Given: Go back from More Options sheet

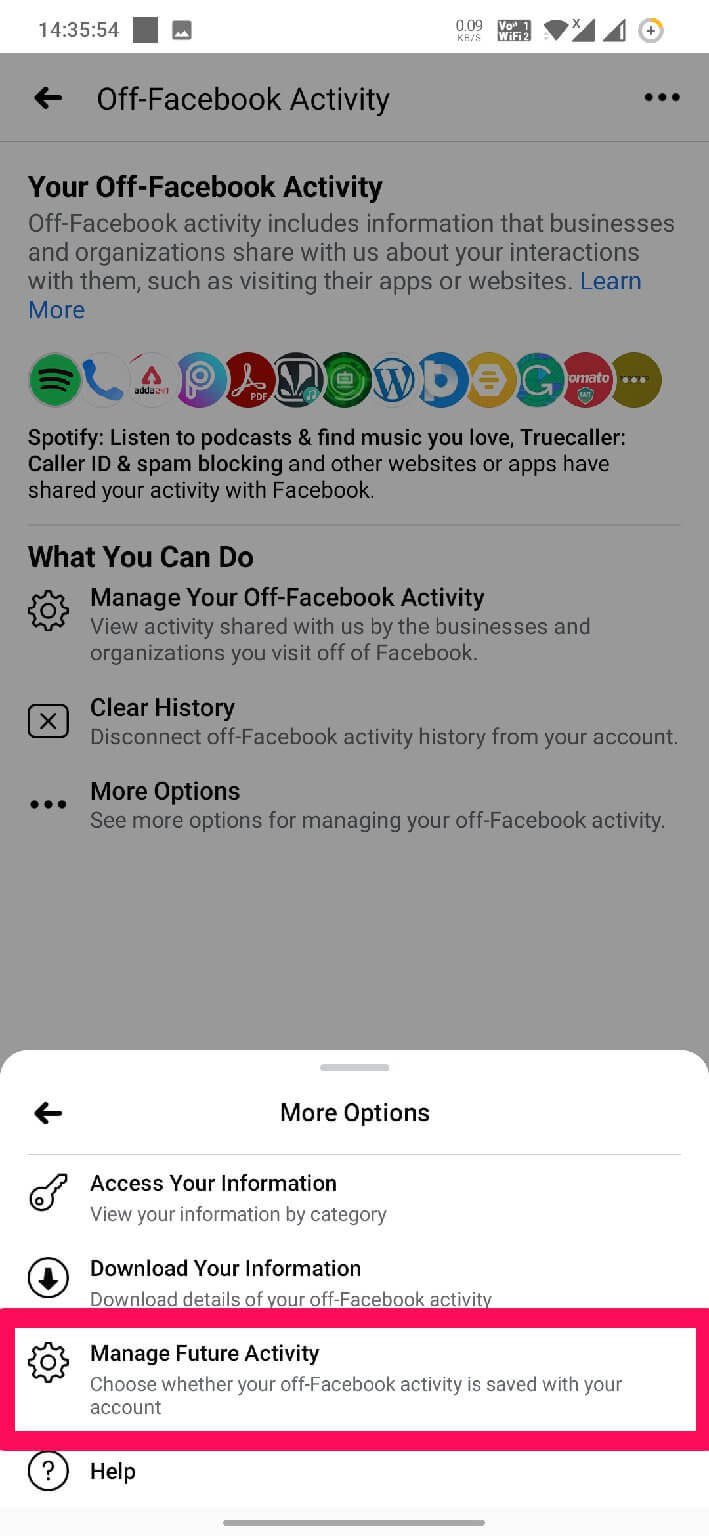Looking at the screenshot, I should click(x=48, y=1113).
